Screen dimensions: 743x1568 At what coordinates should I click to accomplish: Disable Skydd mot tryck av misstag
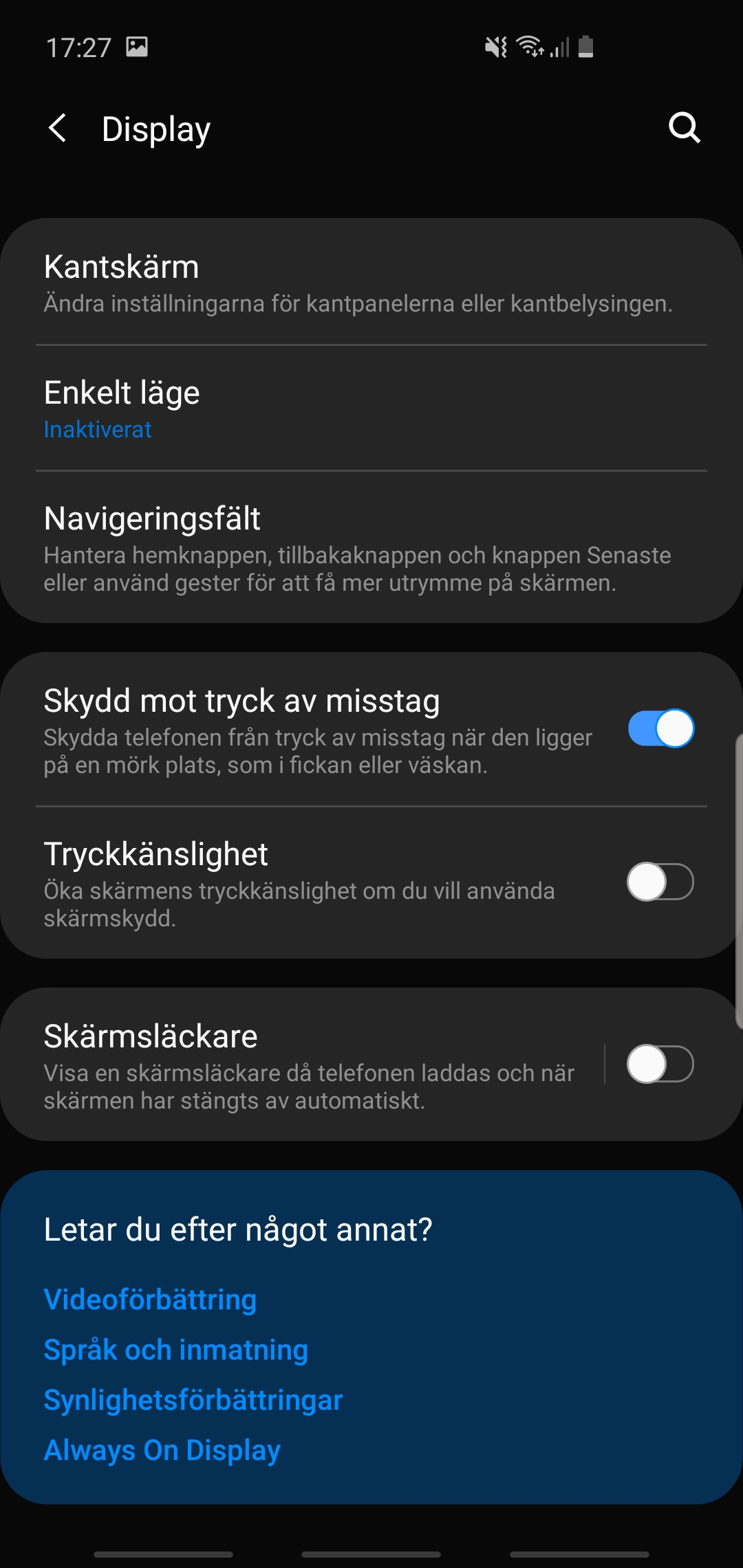[x=660, y=728]
